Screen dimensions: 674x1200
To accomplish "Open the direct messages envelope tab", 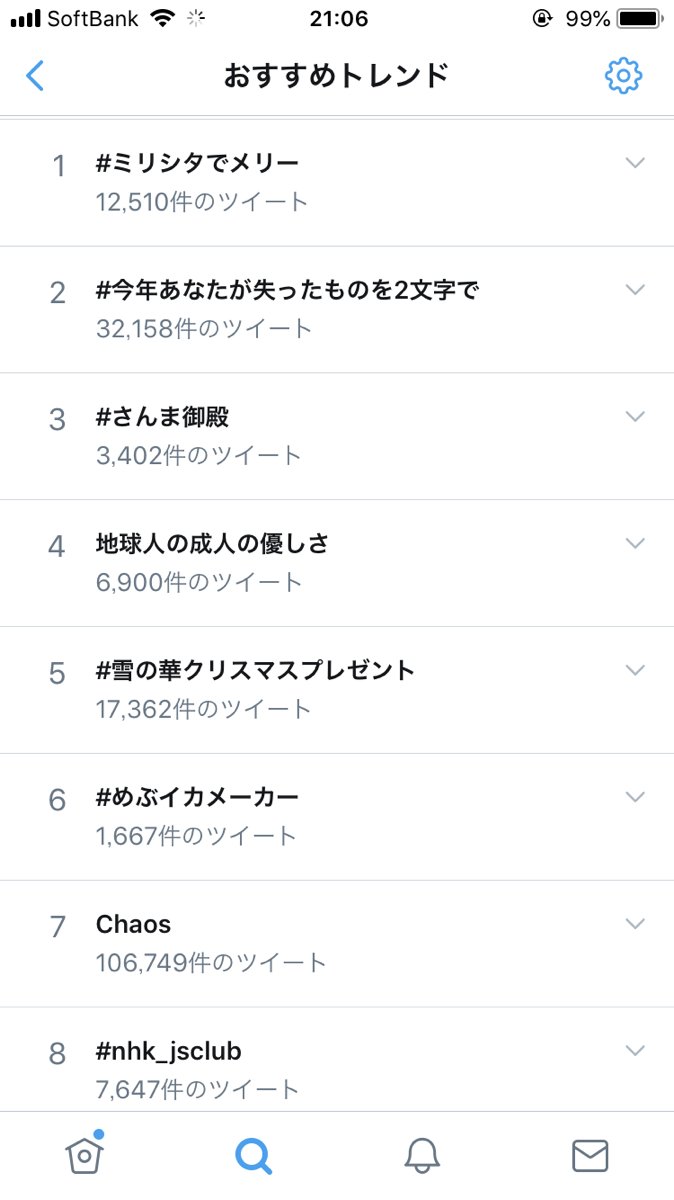I will coord(590,1156).
